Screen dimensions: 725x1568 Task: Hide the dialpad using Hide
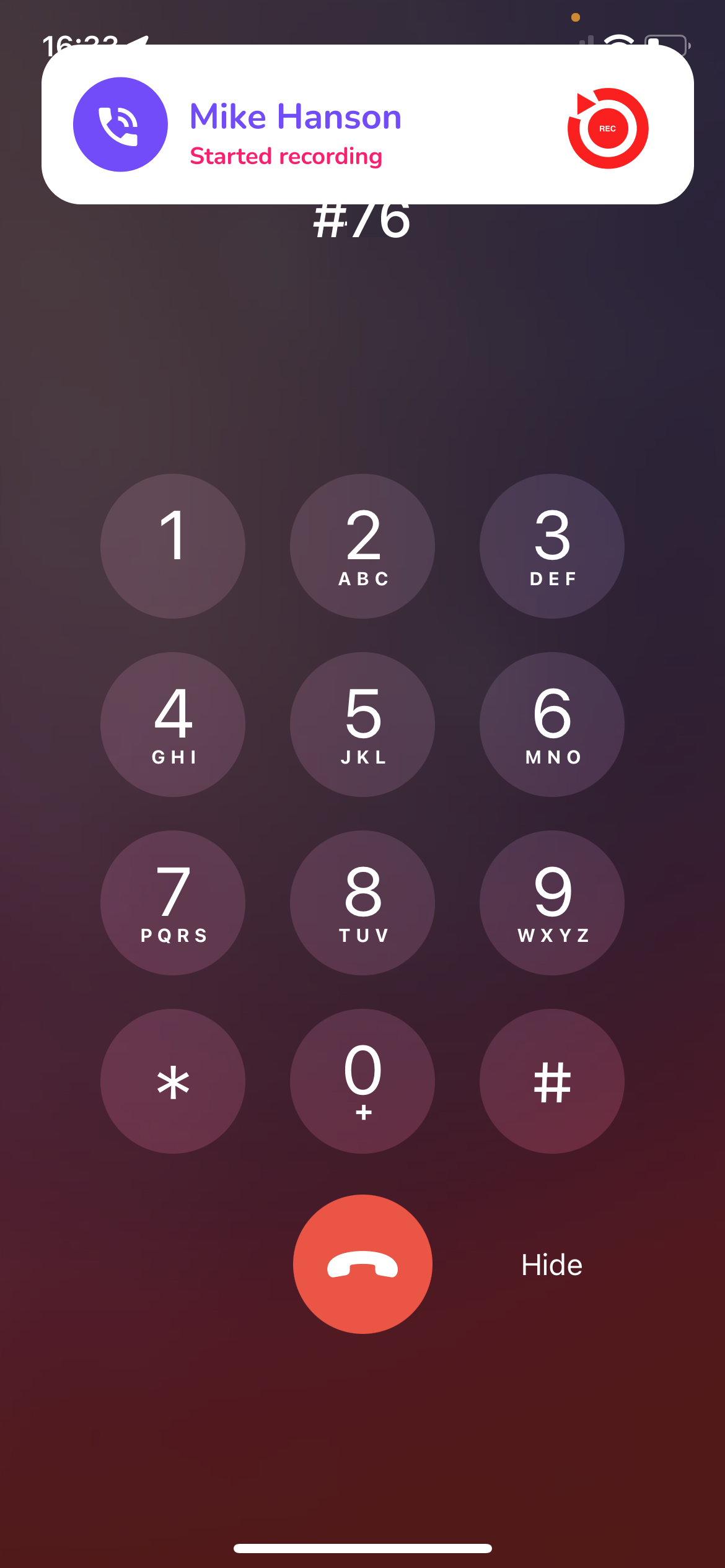[551, 1264]
